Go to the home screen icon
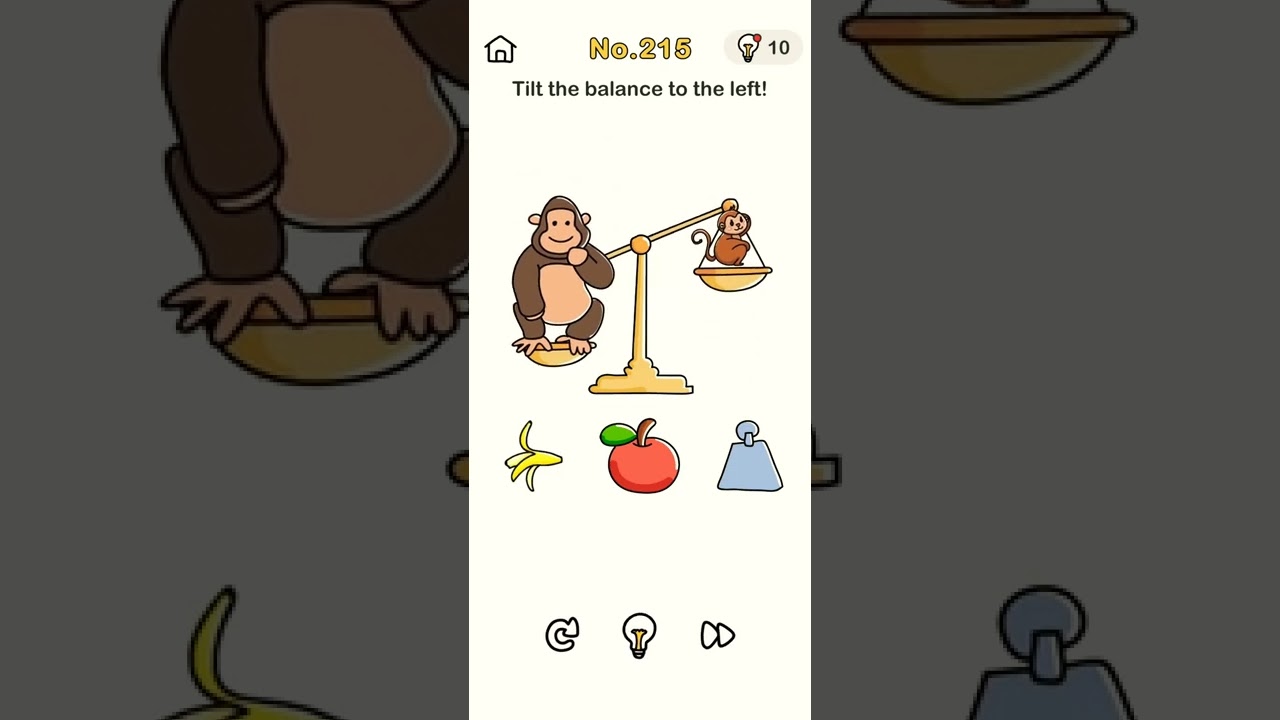Screen dimensions: 1280x720 [x=500, y=49]
